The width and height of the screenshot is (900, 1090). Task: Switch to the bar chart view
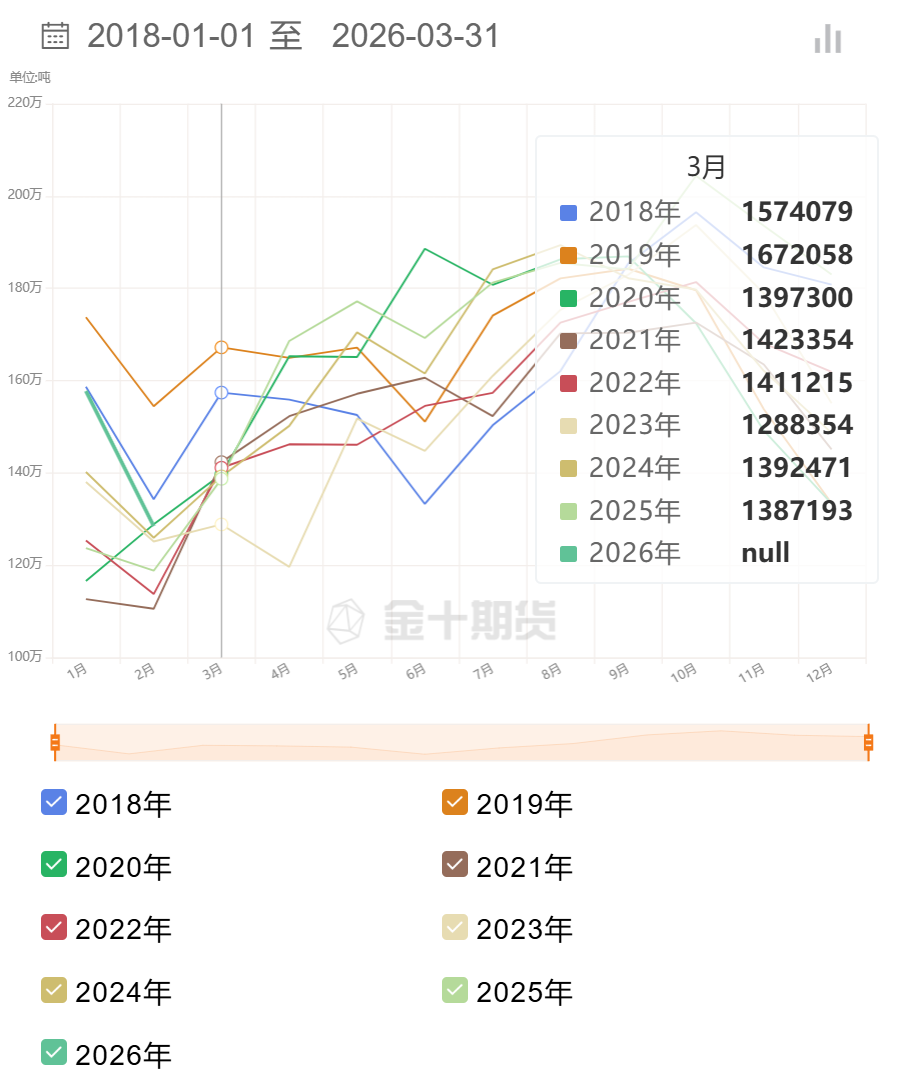pos(827,39)
